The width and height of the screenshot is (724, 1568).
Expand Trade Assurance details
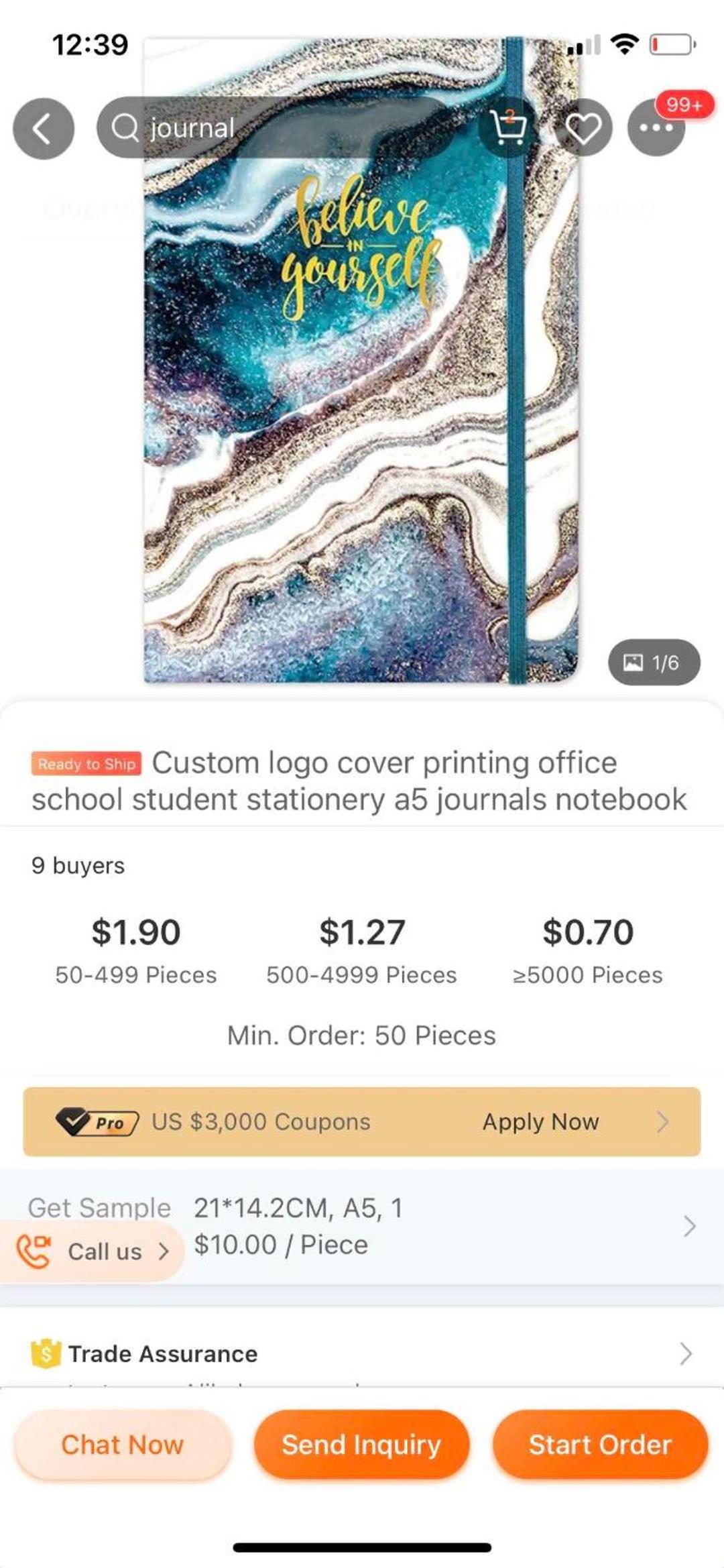click(362, 1353)
